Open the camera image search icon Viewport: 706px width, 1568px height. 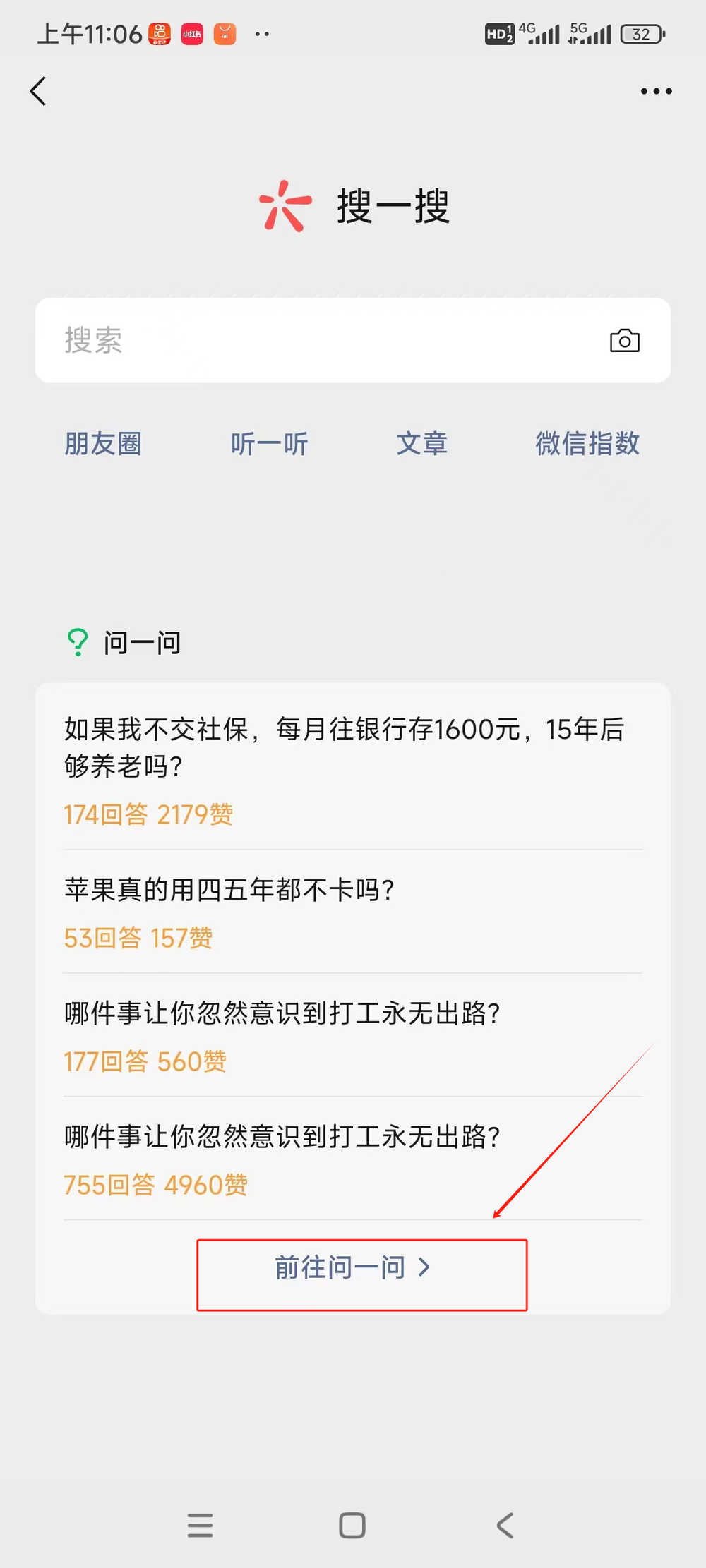pos(625,341)
